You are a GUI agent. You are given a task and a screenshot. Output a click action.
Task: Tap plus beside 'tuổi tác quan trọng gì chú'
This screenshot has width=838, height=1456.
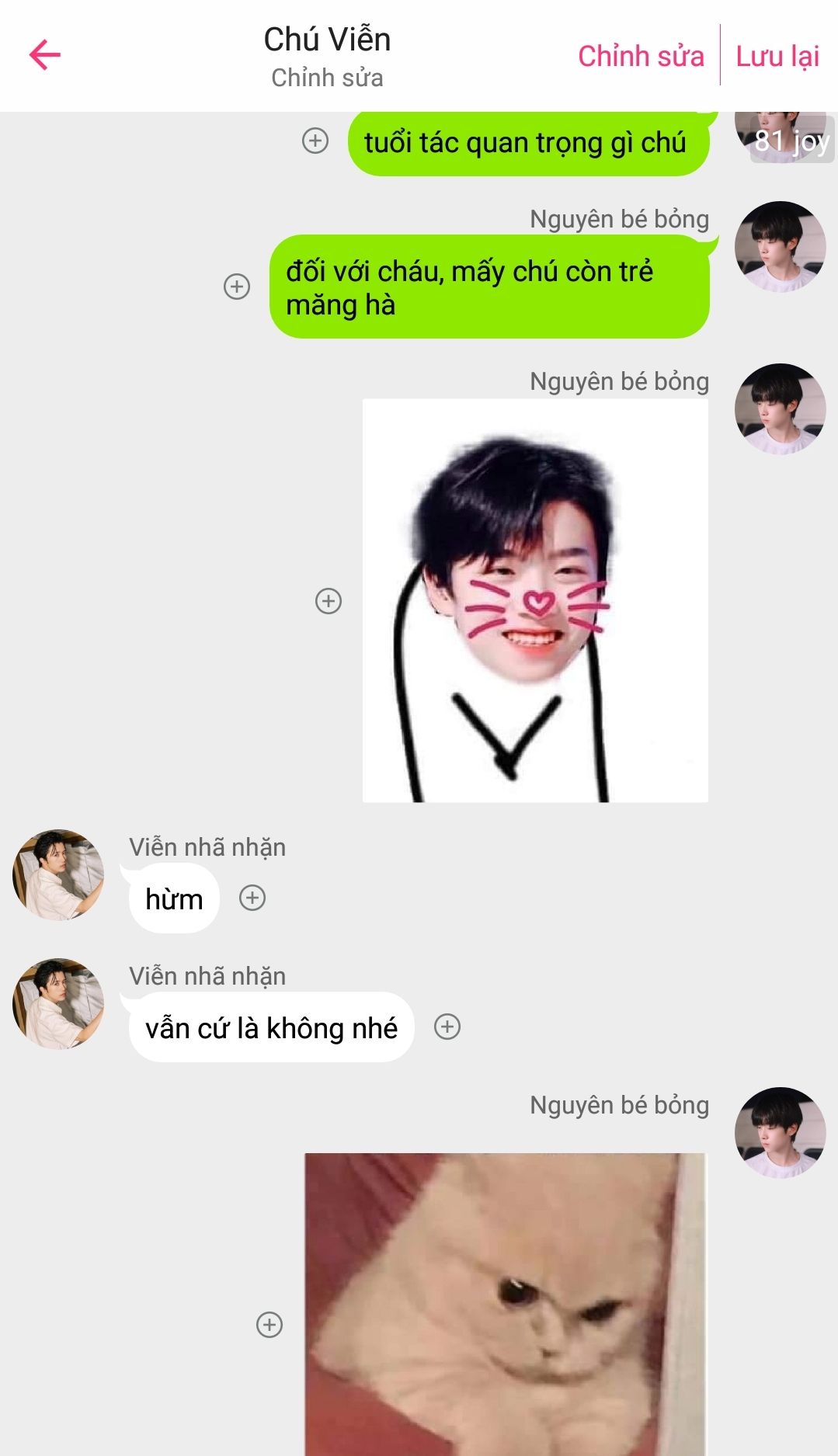click(315, 141)
